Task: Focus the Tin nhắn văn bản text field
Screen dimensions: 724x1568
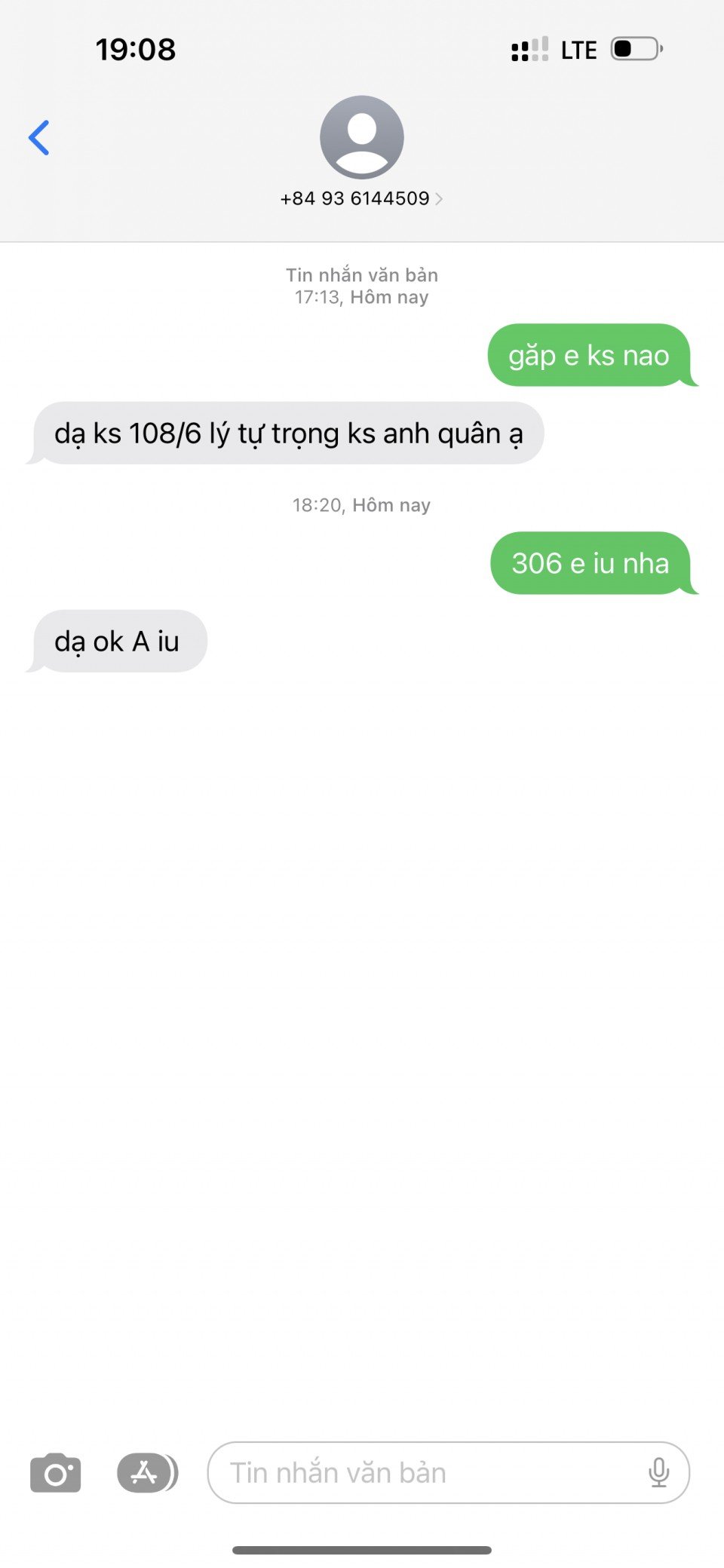Action: point(422,1473)
